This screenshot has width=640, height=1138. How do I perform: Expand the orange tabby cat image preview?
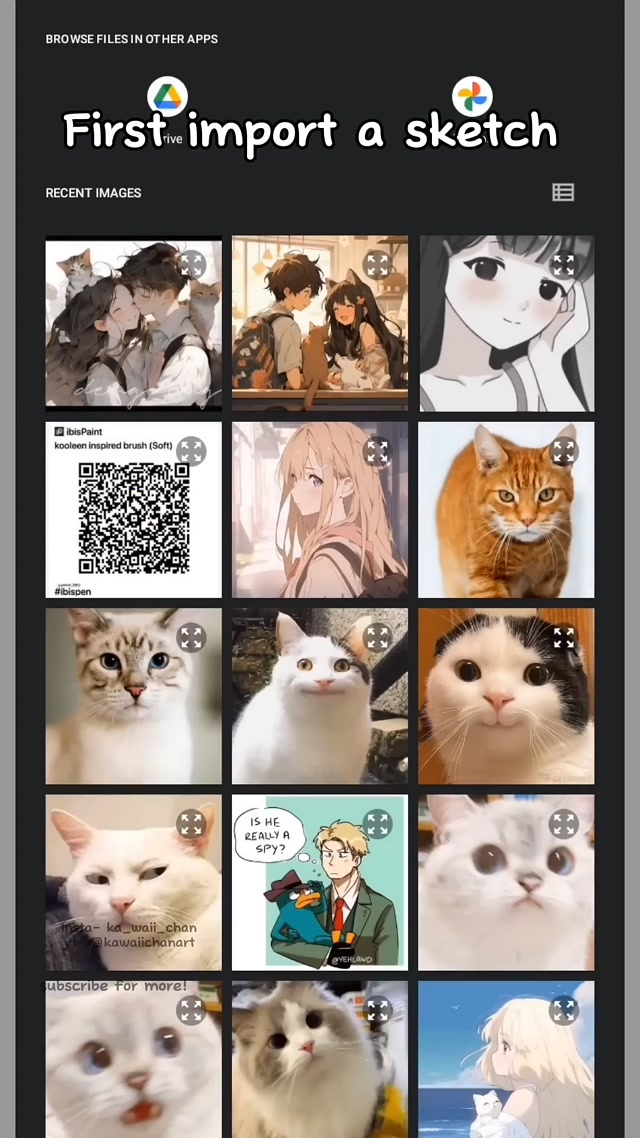[564, 451]
